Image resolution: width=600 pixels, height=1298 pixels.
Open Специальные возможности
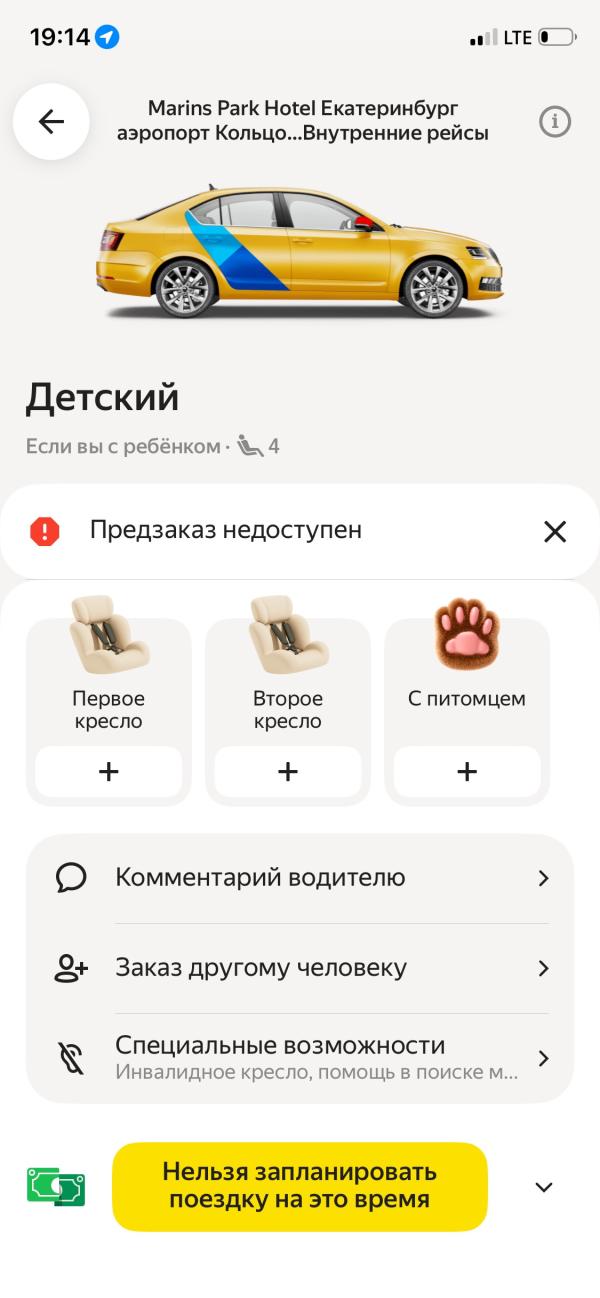(x=300, y=1058)
